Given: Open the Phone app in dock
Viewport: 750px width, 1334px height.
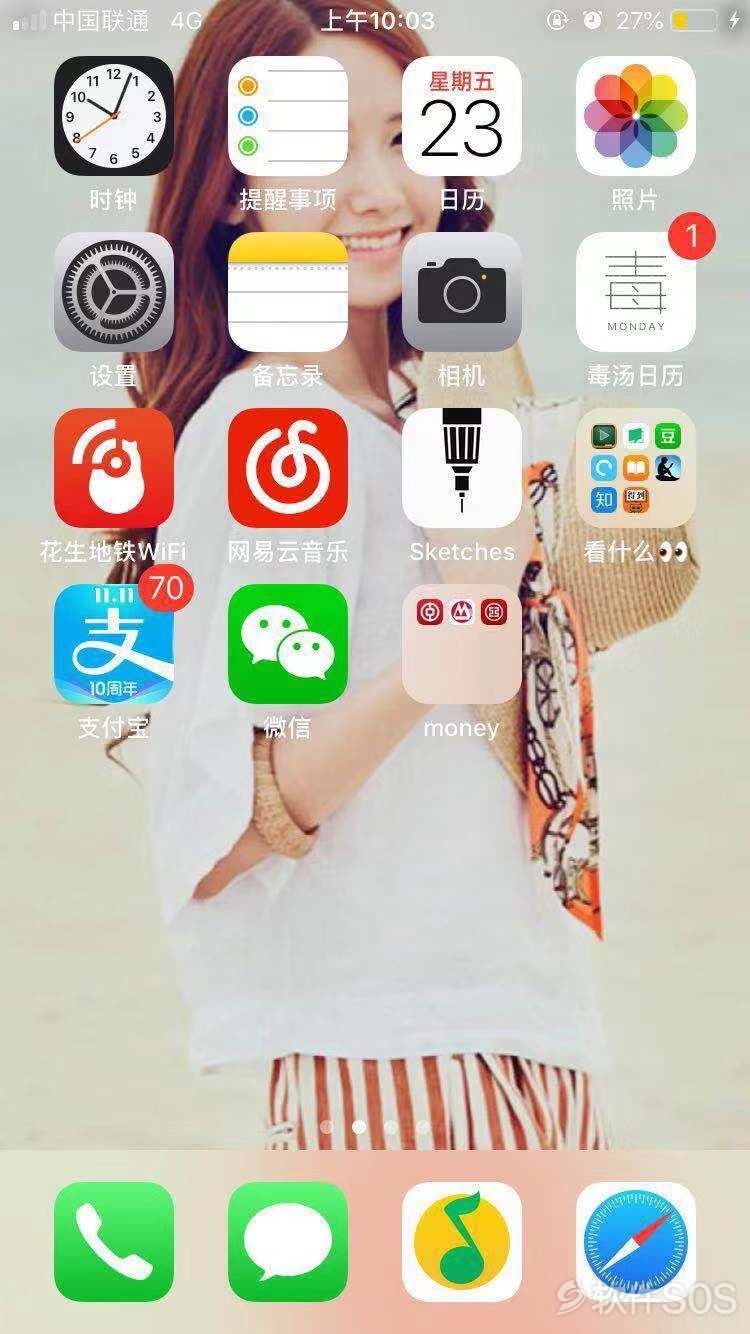Looking at the screenshot, I should pyautogui.click(x=113, y=1242).
